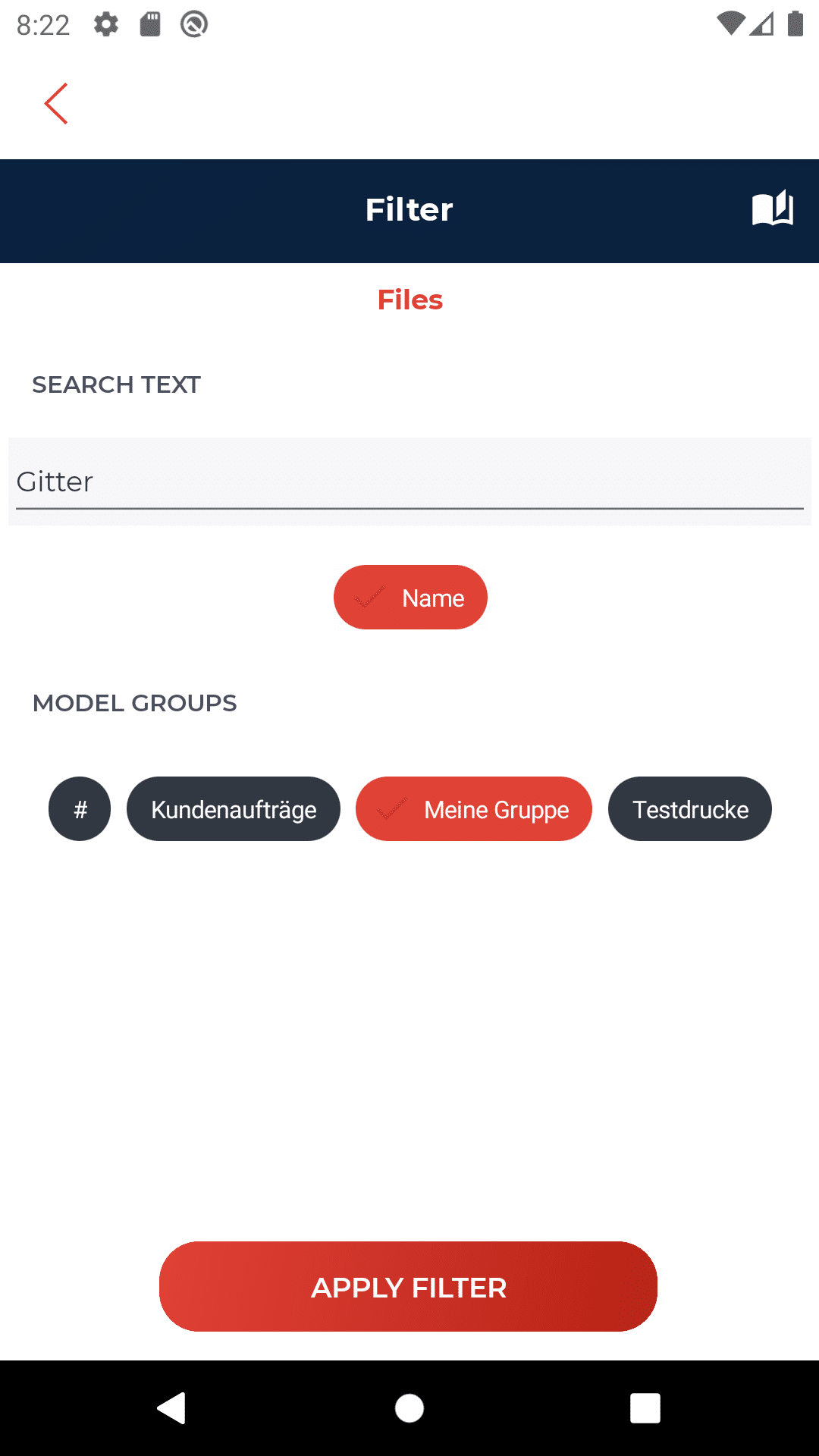Apply the filter

(x=408, y=1287)
